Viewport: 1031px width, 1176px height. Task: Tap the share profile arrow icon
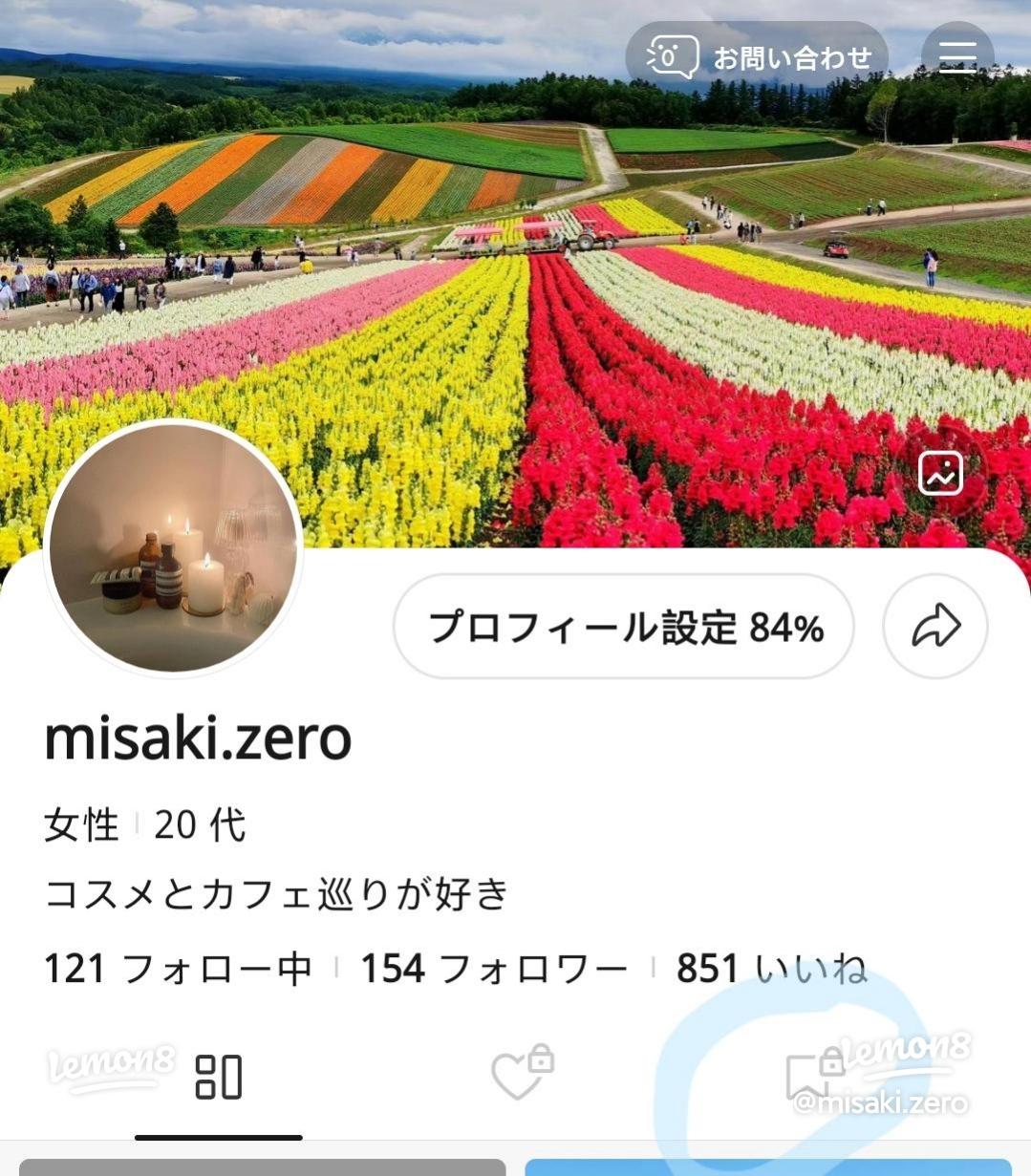tap(934, 626)
